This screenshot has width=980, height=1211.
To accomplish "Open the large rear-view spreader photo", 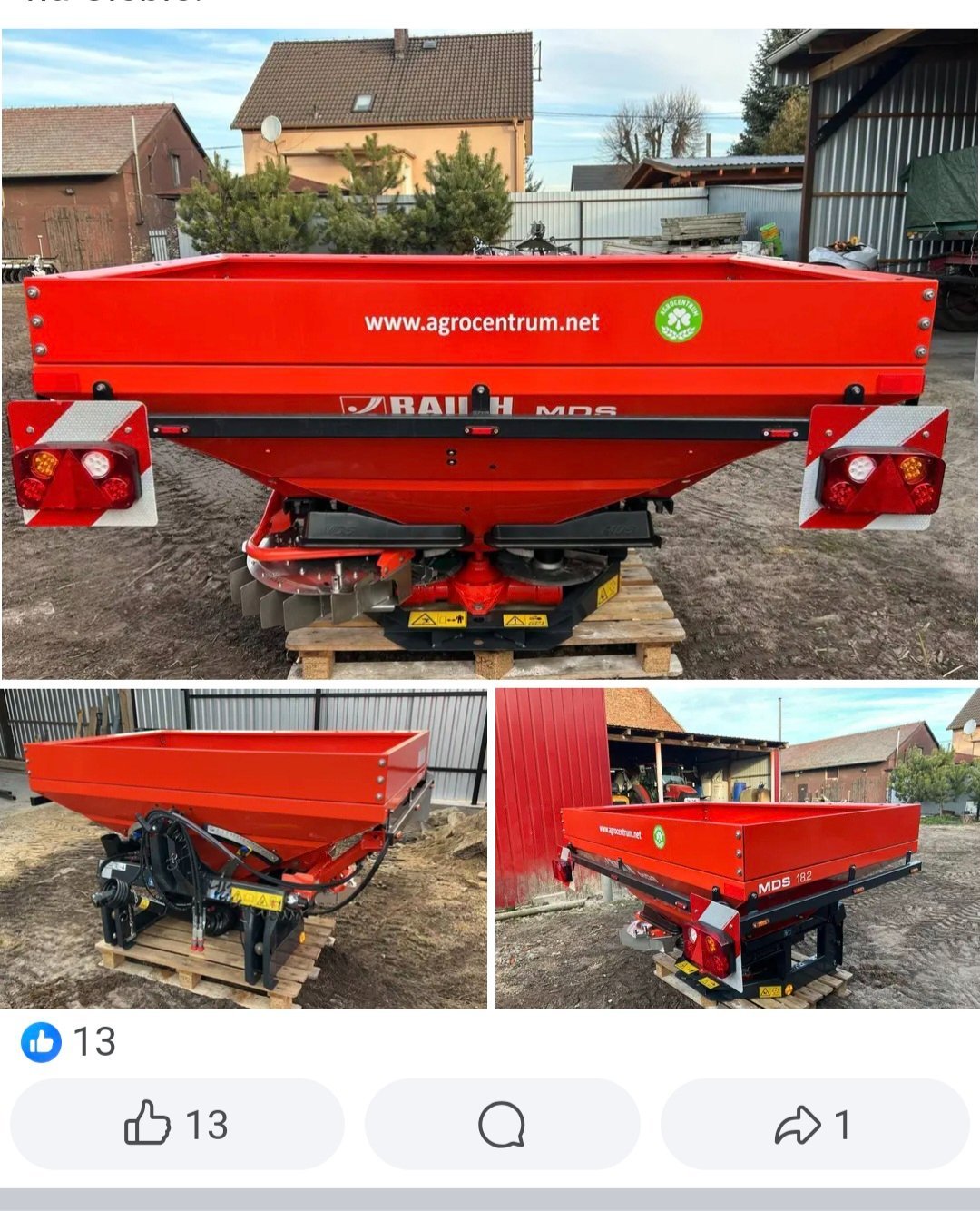I will [490, 354].
